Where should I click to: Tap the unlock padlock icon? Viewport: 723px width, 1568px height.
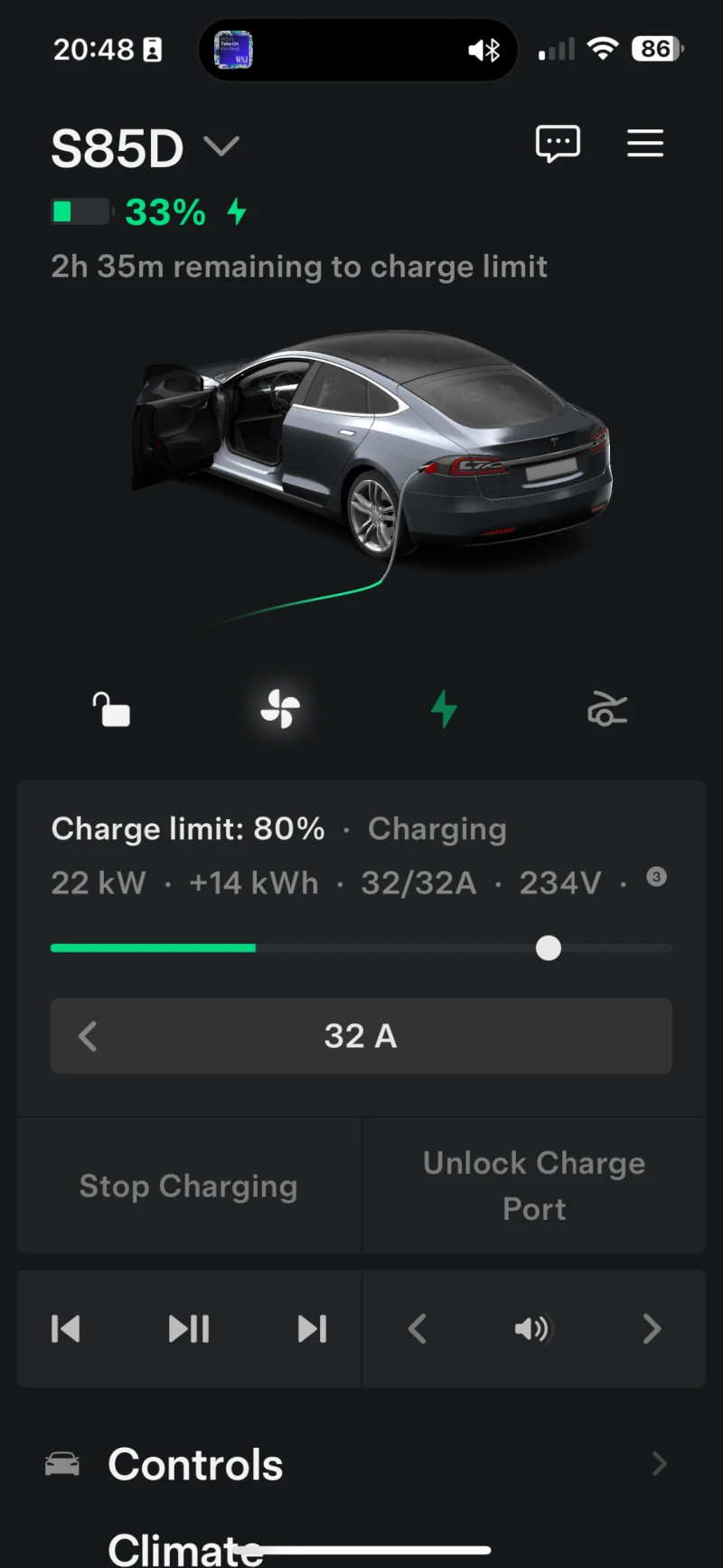pyautogui.click(x=111, y=710)
